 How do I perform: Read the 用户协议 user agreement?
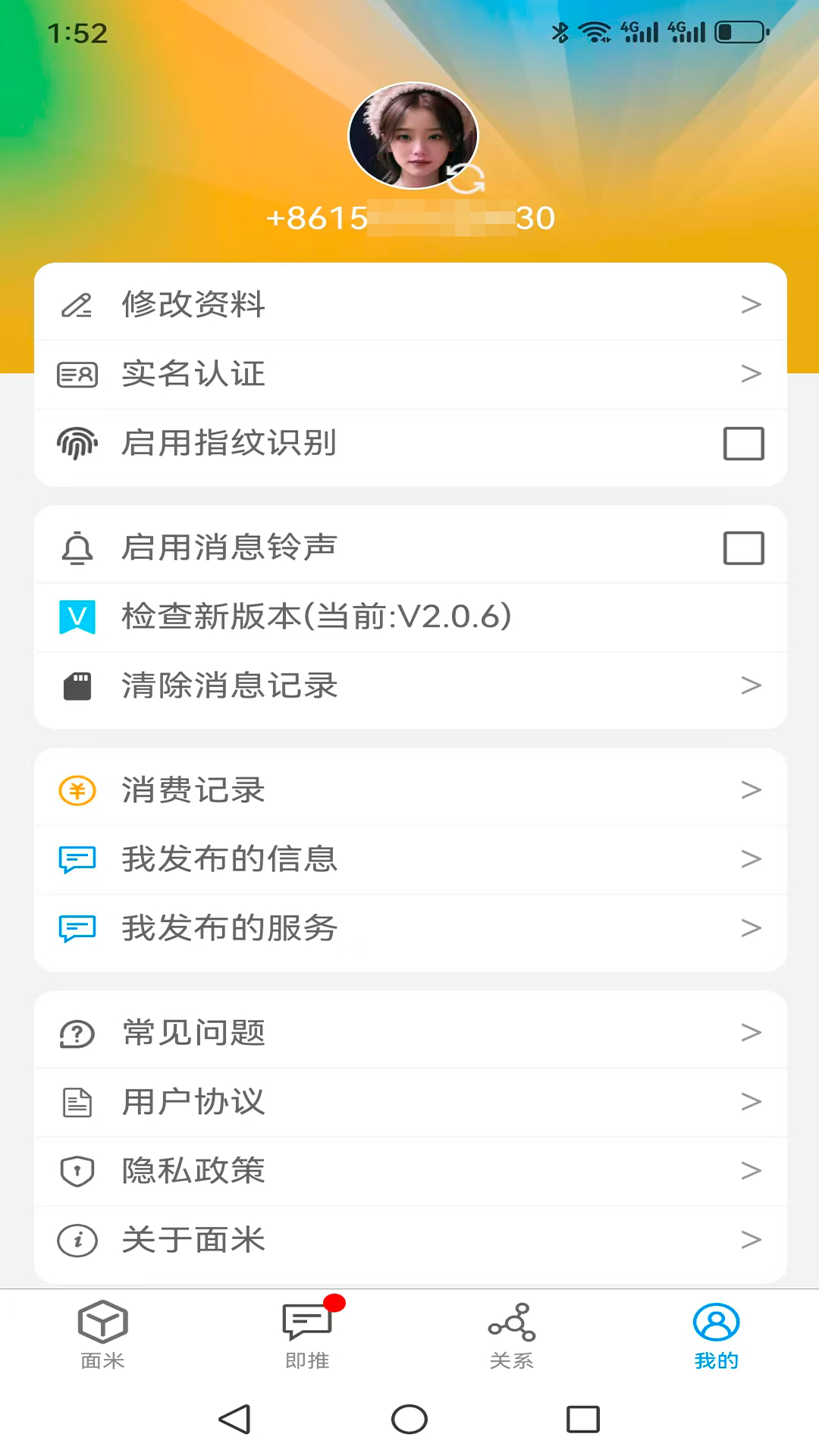[x=409, y=1102]
